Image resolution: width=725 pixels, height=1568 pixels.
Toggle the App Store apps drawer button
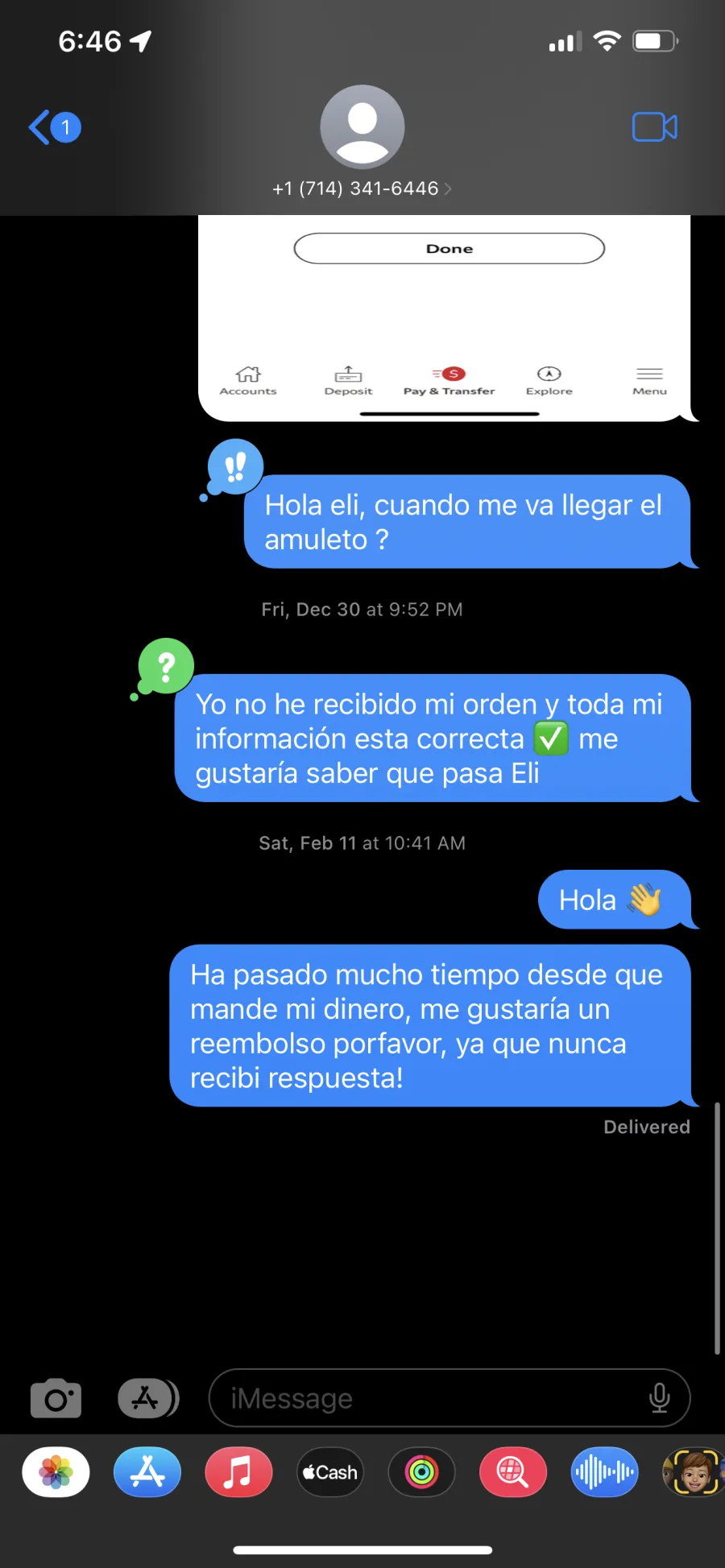pyautogui.click(x=148, y=1398)
